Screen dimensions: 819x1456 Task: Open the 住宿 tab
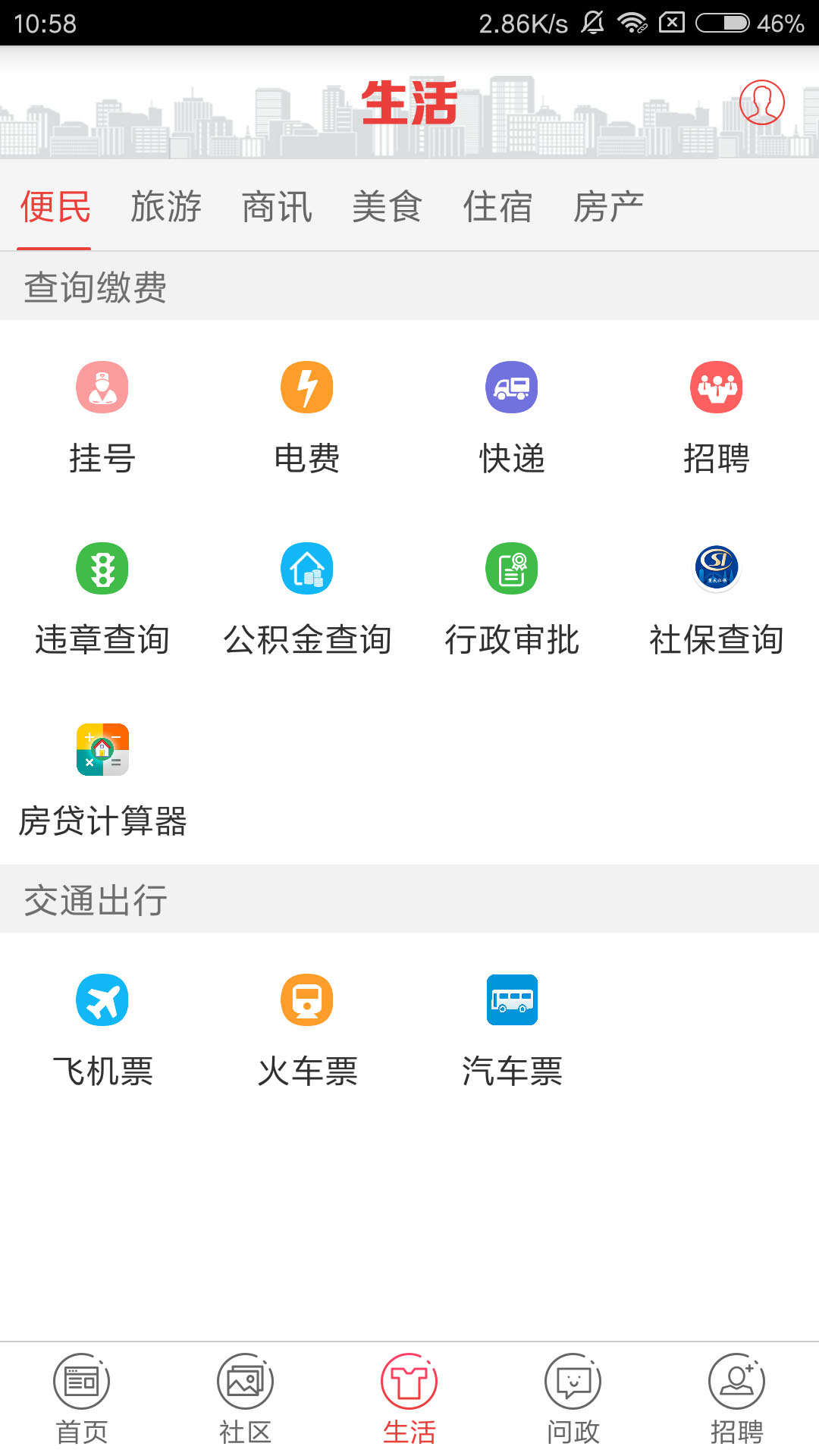(x=498, y=207)
